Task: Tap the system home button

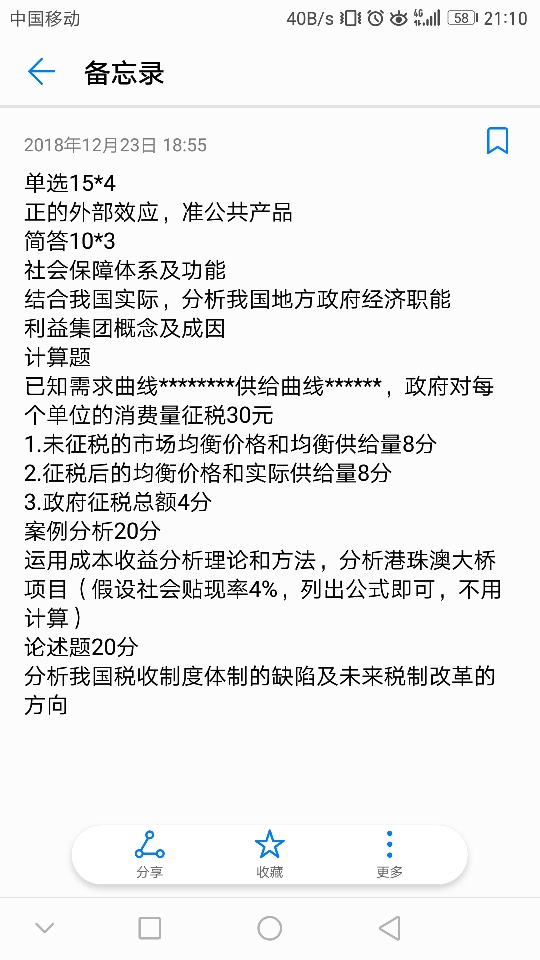Action: (x=269, y=928)
